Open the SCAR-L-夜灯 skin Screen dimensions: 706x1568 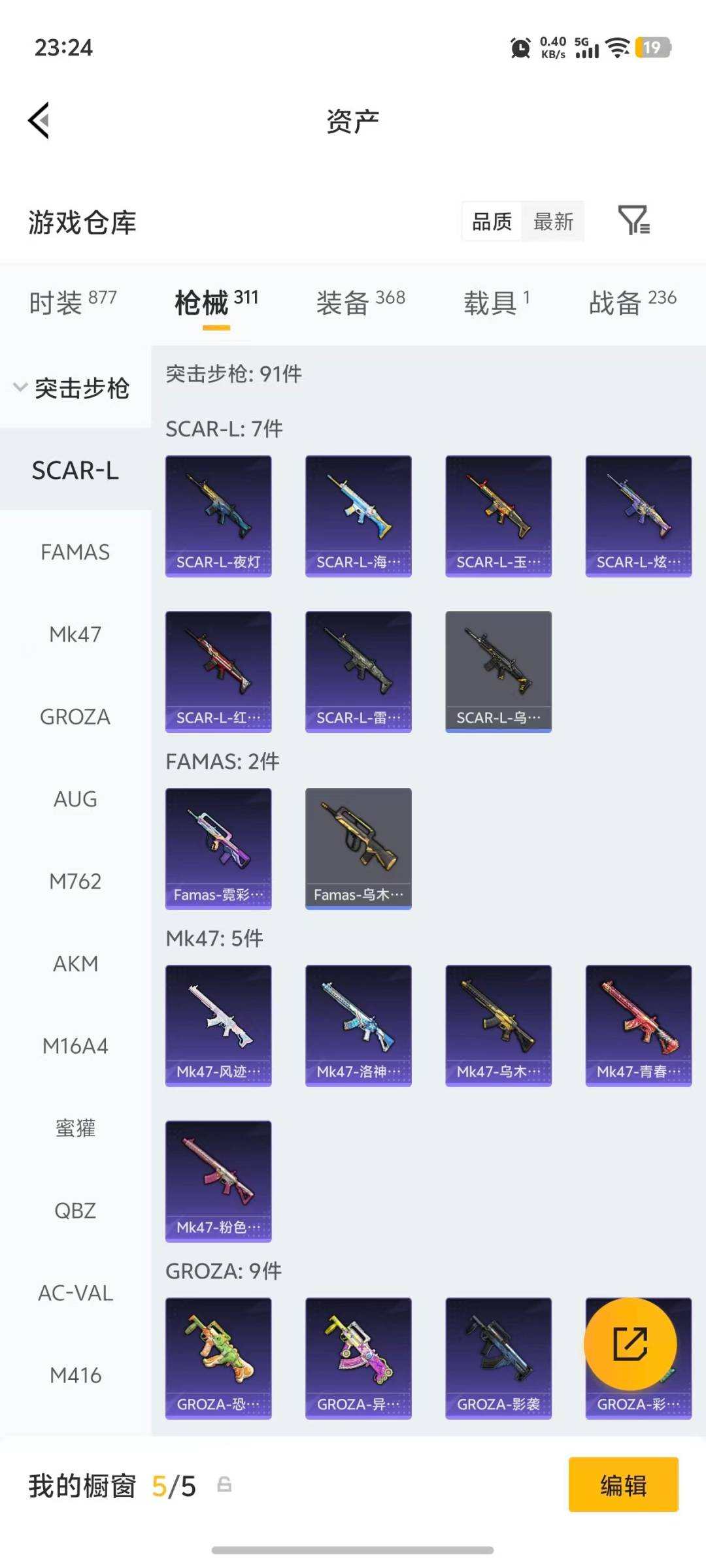click(218, 515)
